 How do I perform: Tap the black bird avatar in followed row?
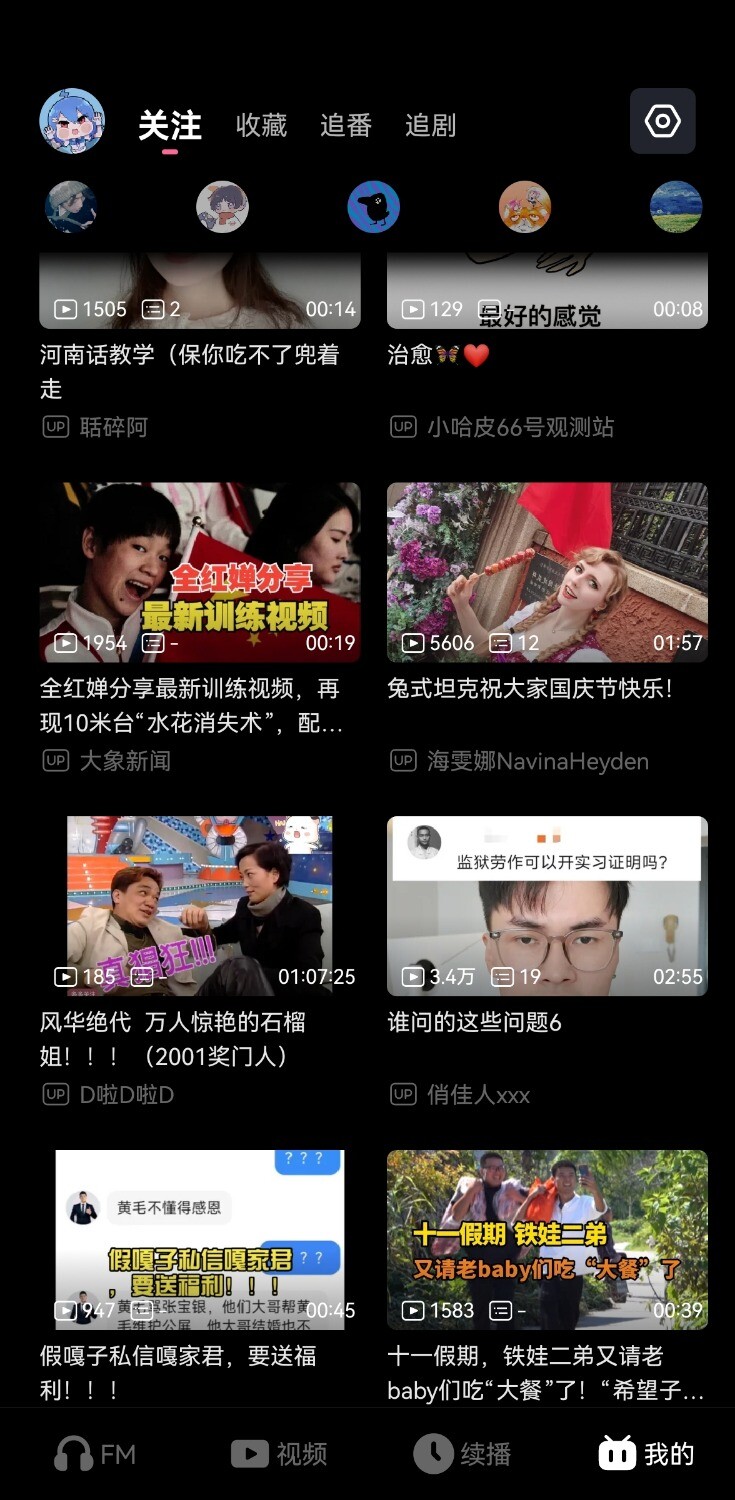[x=374, y=208]
